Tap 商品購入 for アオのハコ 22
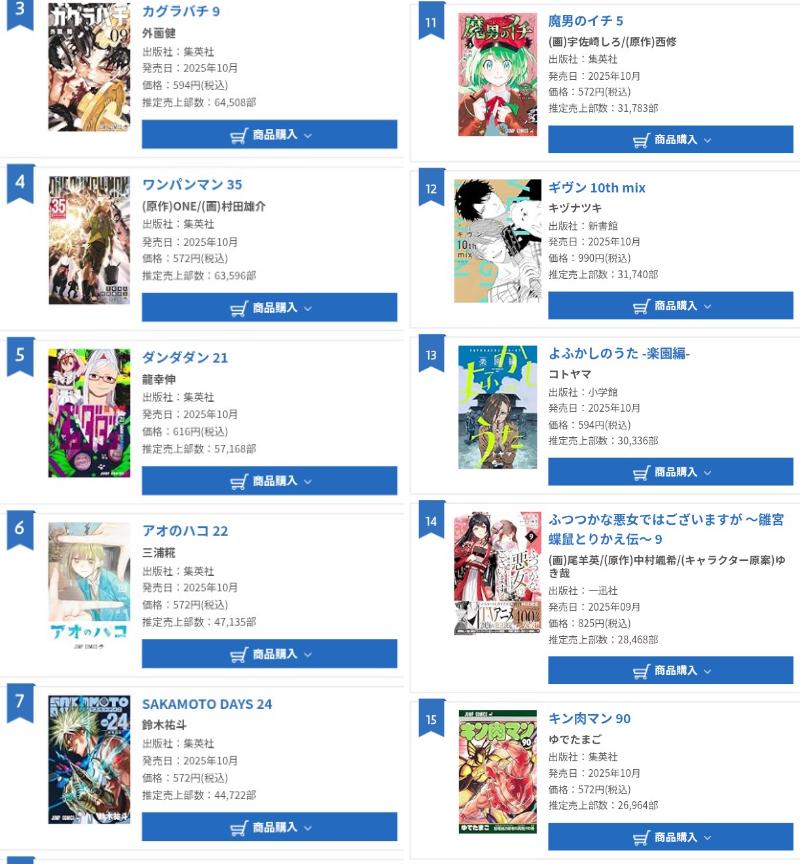Viewport: 800px width, 864px height. (x=269, y=654)
